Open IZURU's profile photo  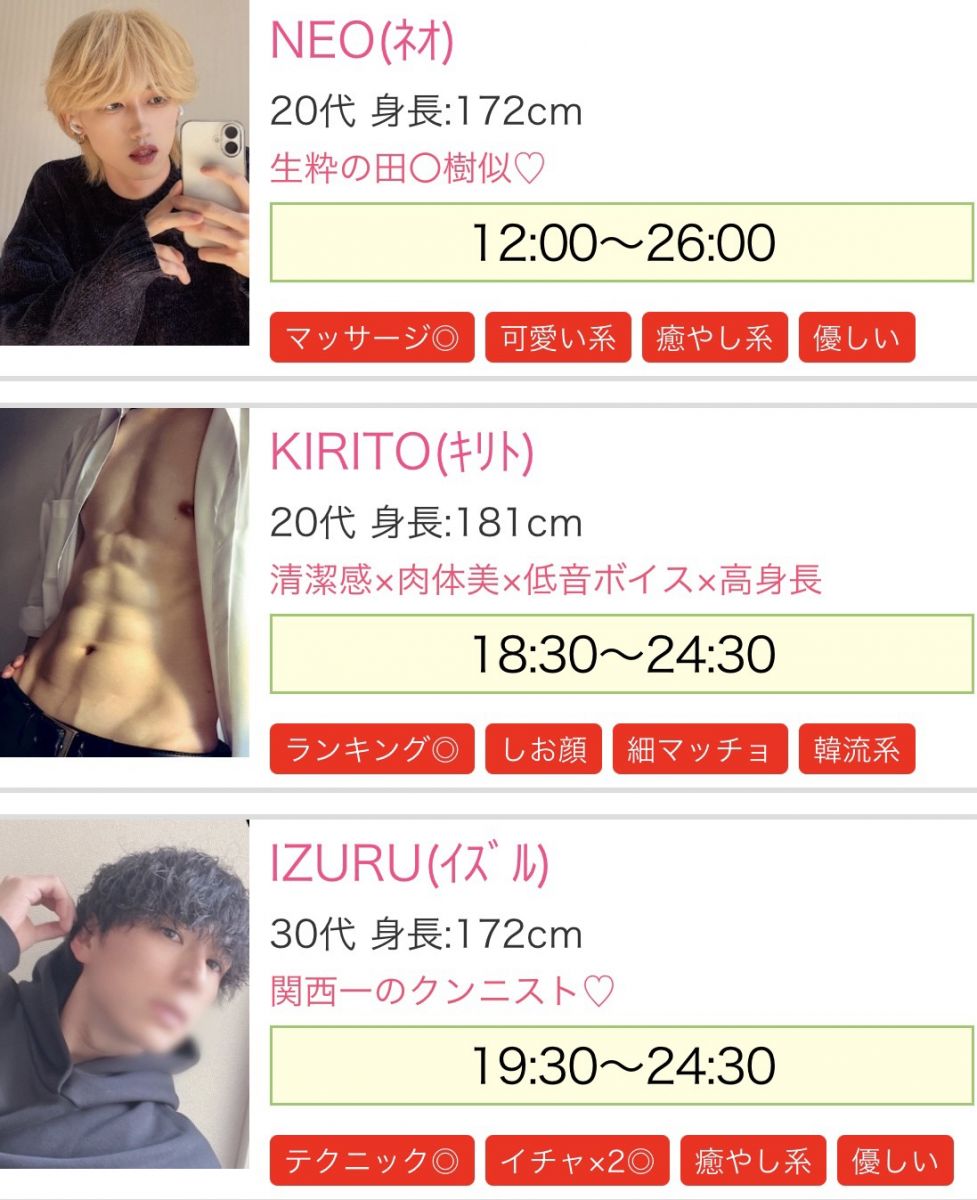coord(124,992)
